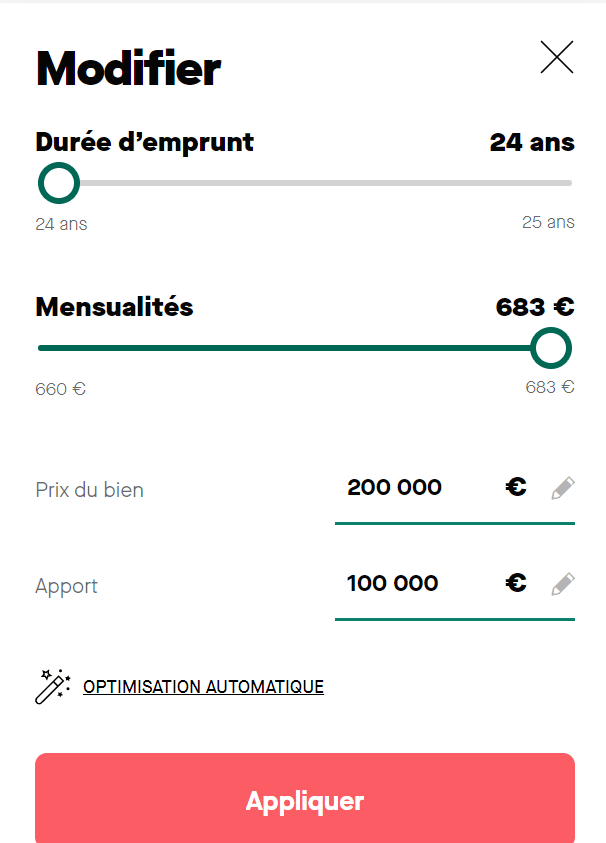Apply changes with the Appliquer button
606x843 pixels.
pos(305,800)
